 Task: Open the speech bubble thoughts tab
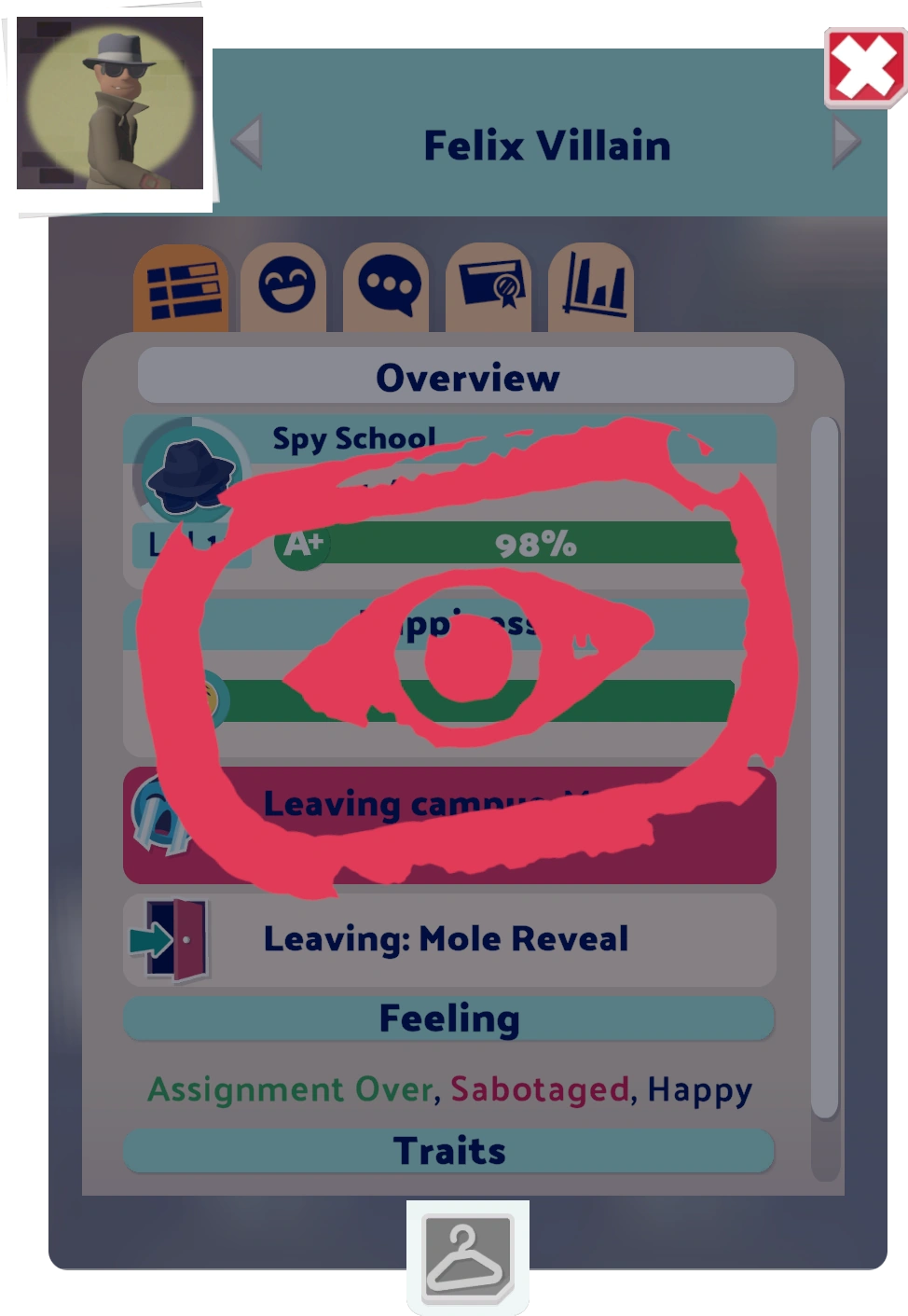pos(388,287)
